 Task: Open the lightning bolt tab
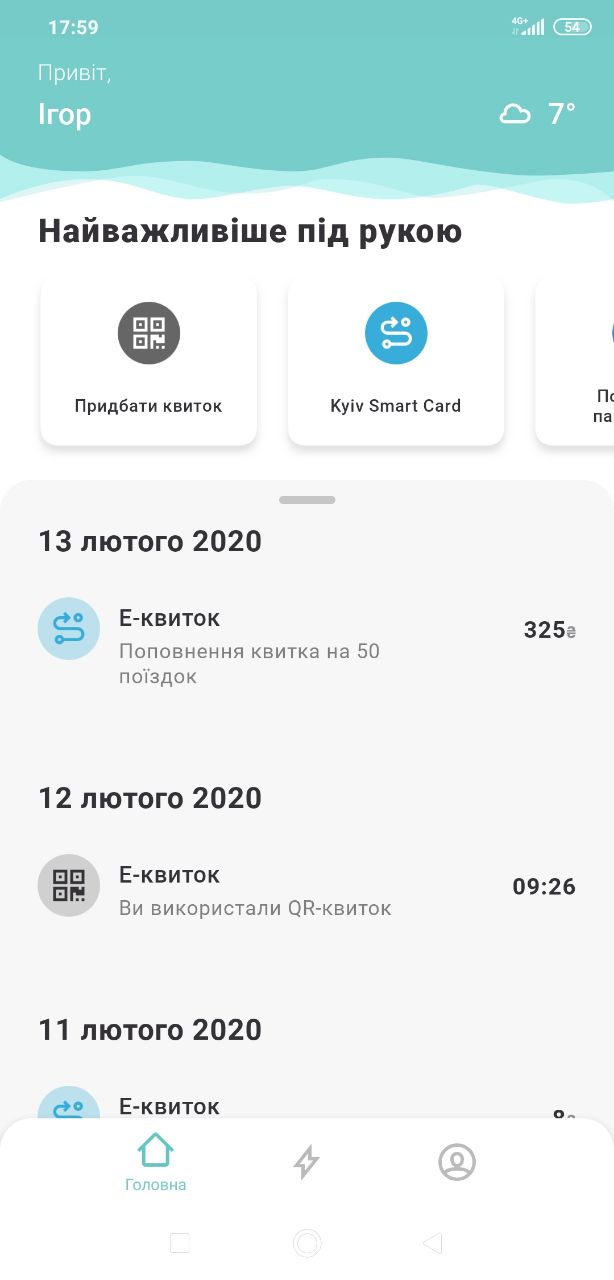pyautogui.click(x=306, y=1162)
